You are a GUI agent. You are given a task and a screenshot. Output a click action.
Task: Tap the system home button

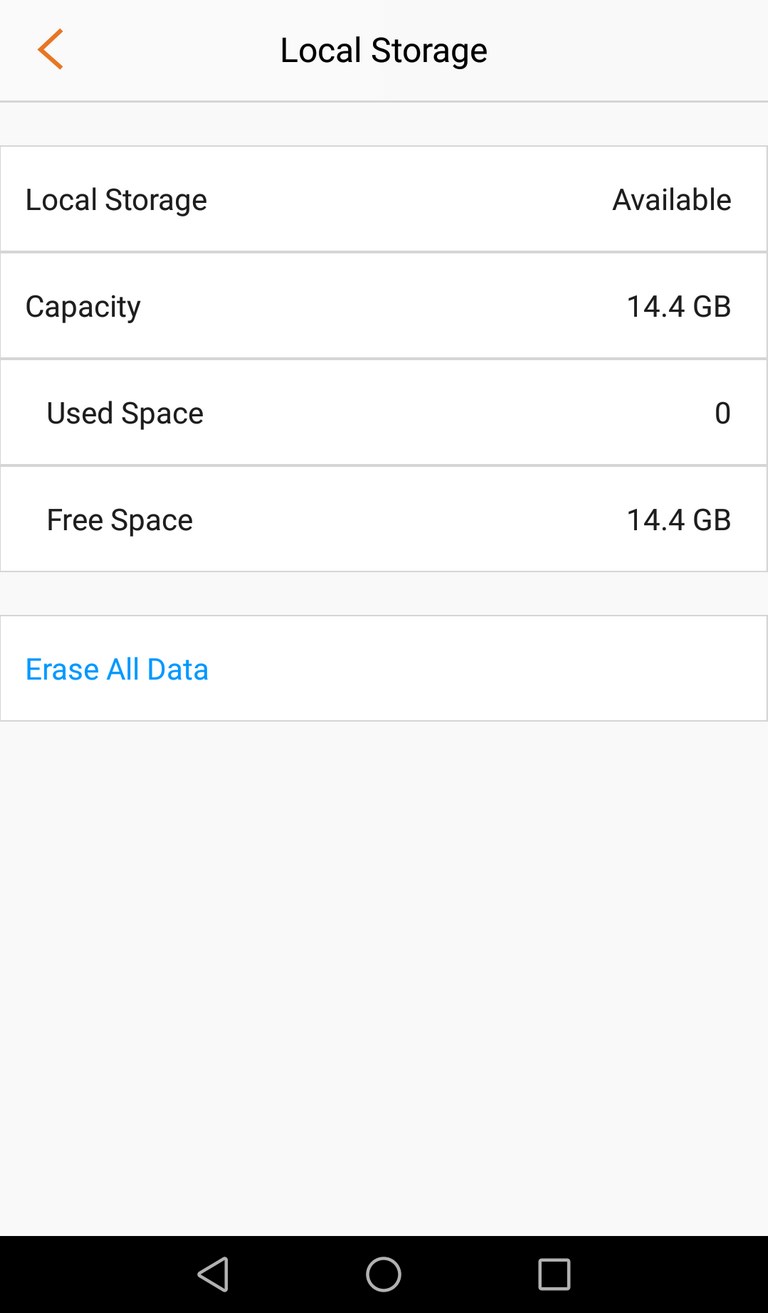click(x=383, y=1274)
